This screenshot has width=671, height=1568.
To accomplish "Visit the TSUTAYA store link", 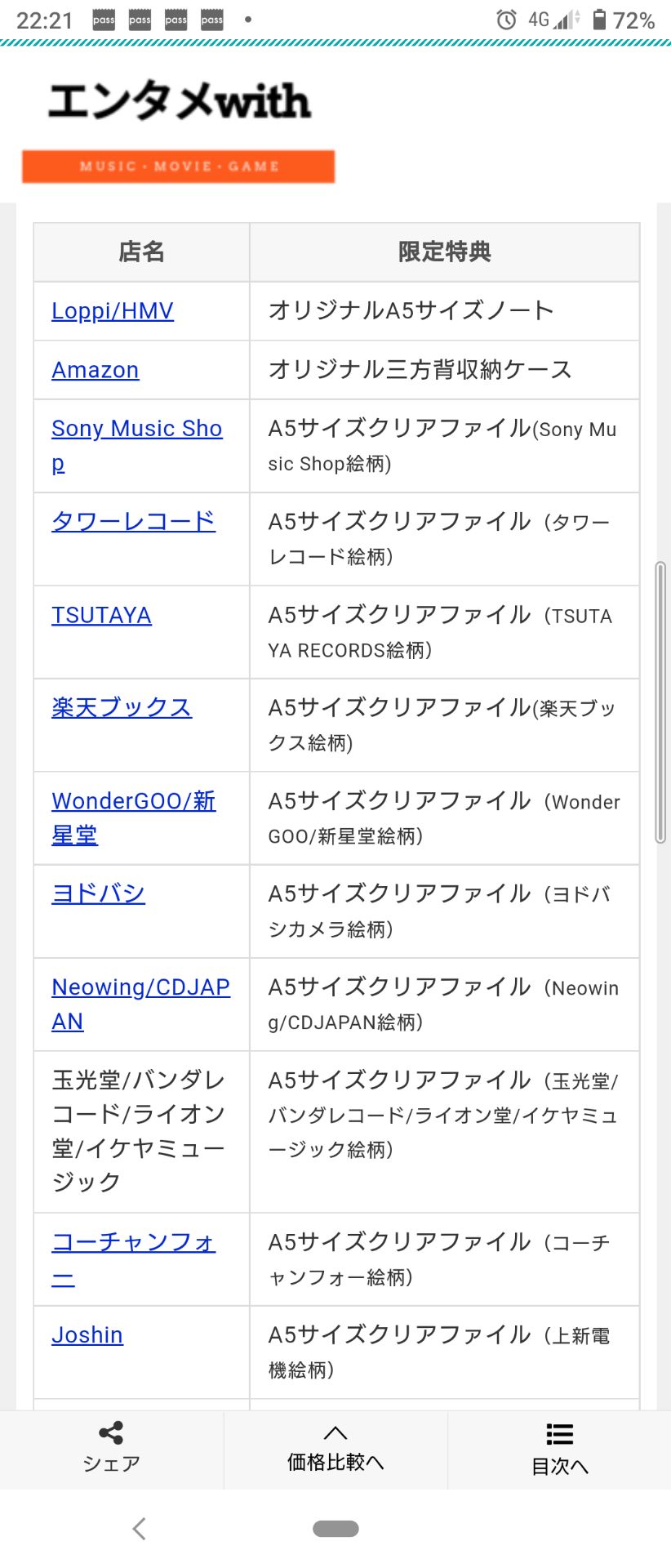I will (x=101, y=615).
